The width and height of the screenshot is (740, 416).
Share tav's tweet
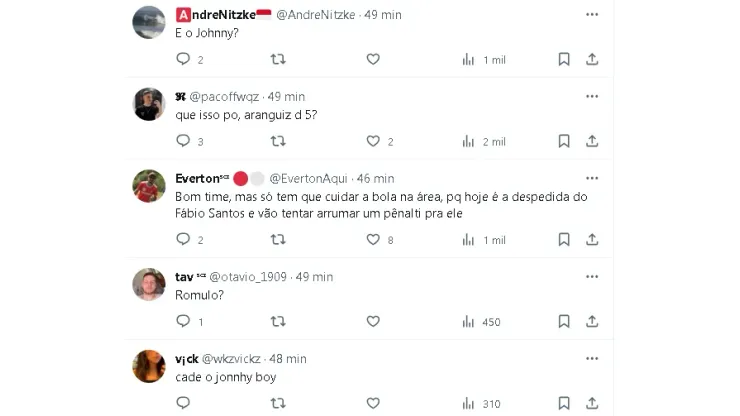click(592, 322)
